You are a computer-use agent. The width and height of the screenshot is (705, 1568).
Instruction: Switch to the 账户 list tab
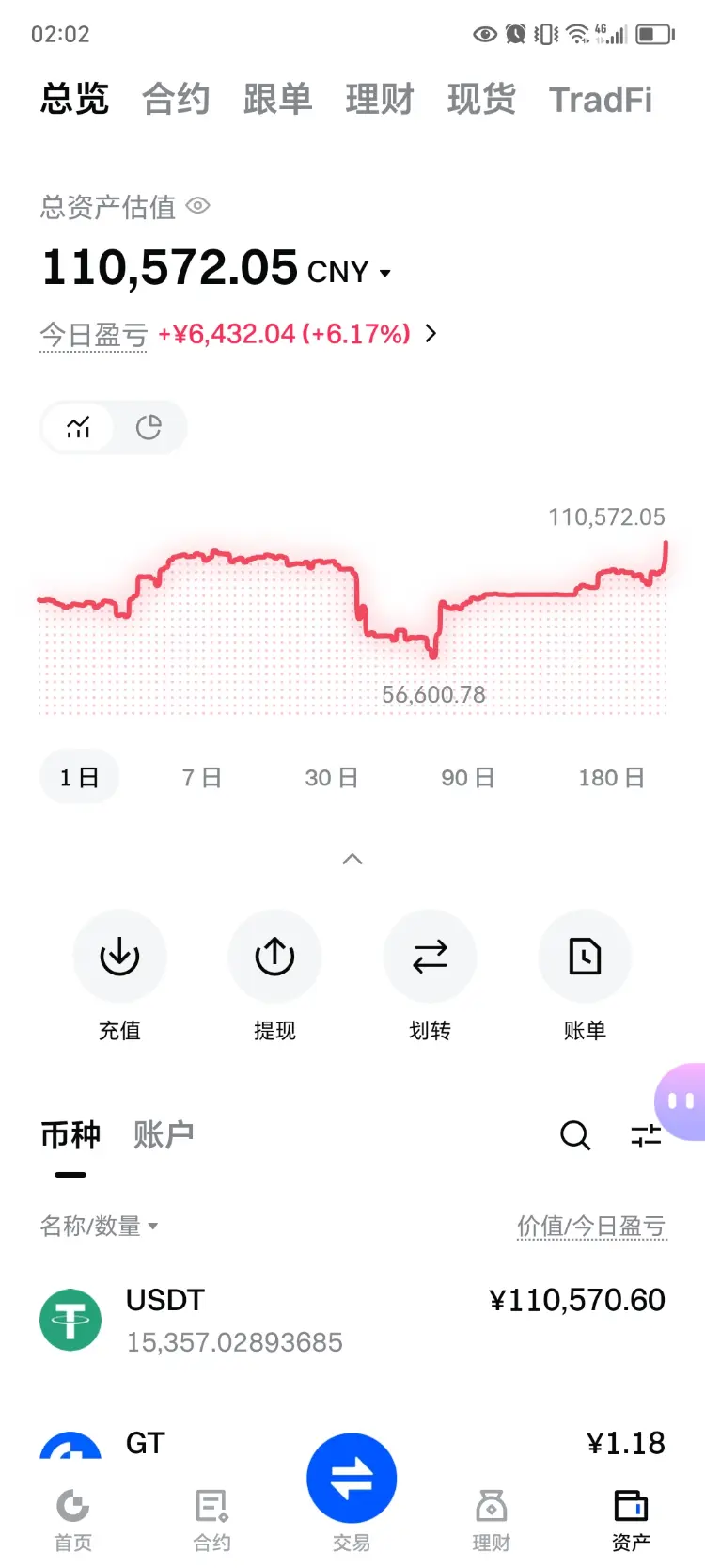[x=164, y=1134]
